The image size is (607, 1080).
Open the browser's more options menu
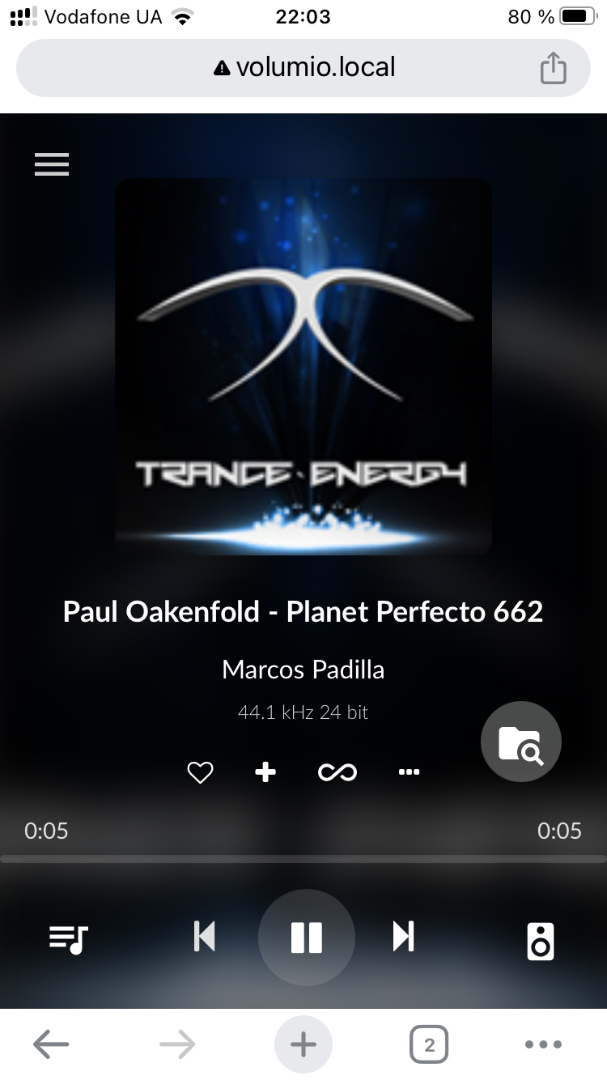[543, 1045]
